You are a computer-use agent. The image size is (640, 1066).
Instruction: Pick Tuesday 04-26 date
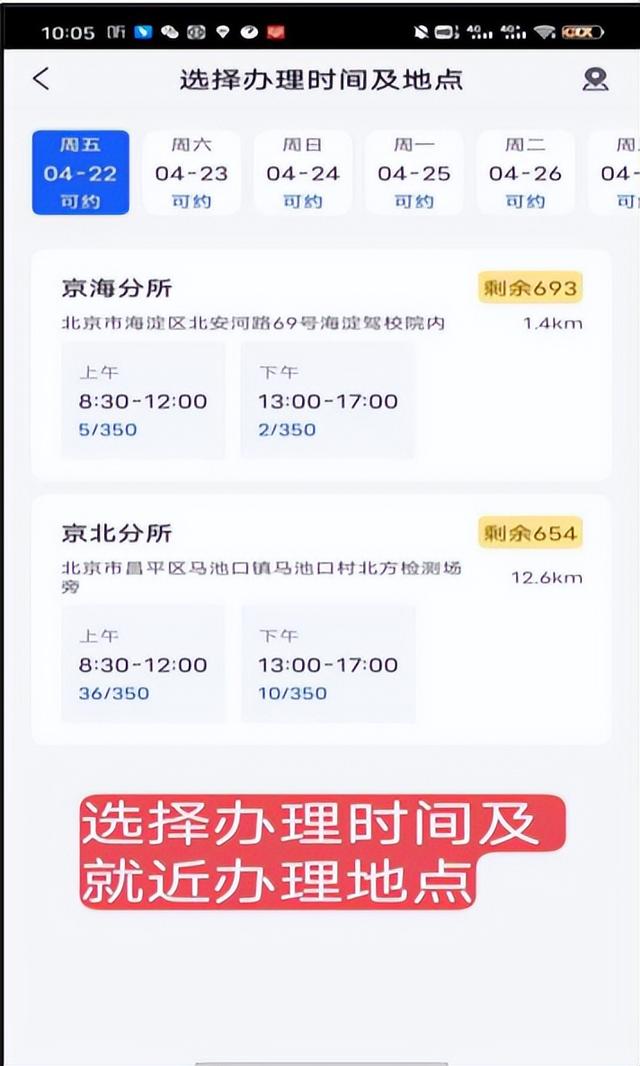pos(525,173)
